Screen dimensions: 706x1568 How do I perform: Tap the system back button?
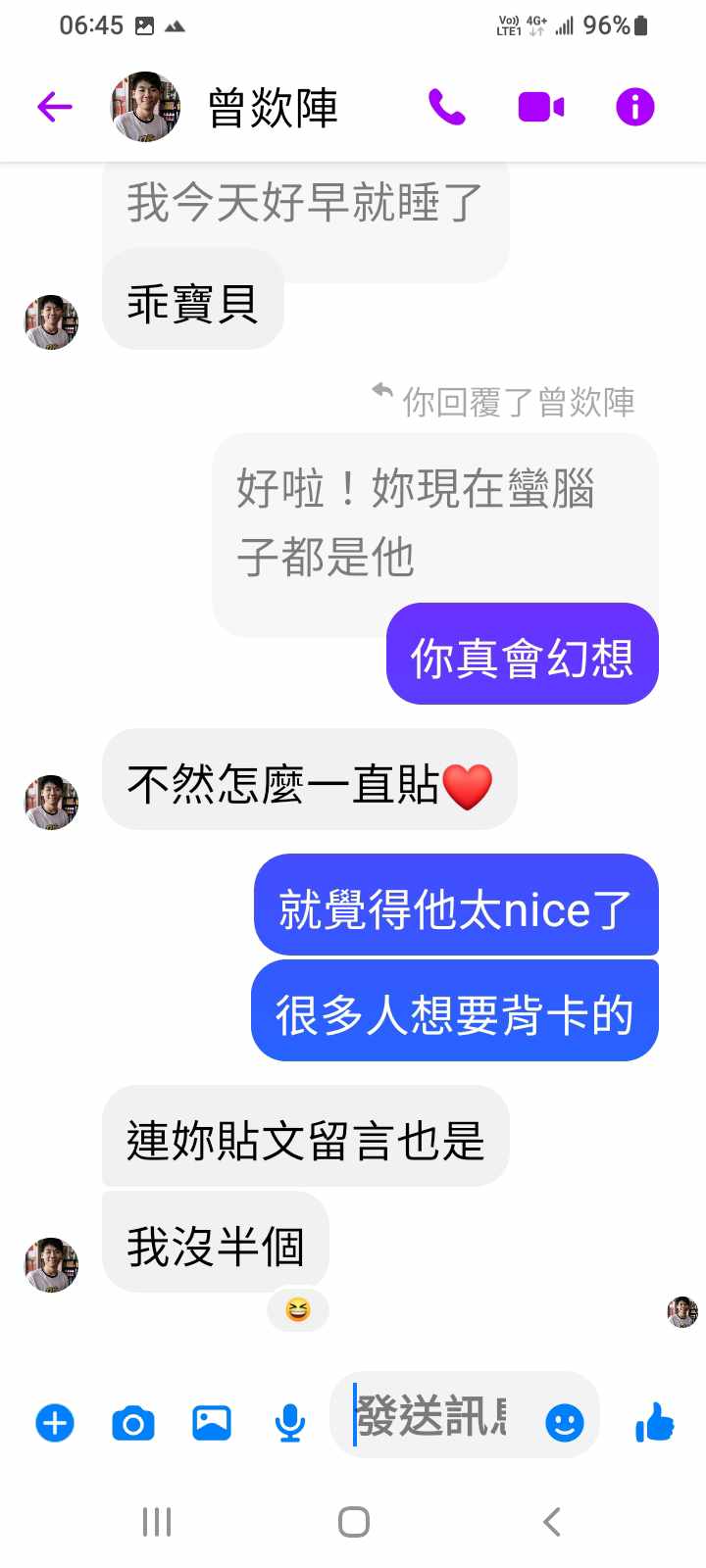[x=551, y=1522]
